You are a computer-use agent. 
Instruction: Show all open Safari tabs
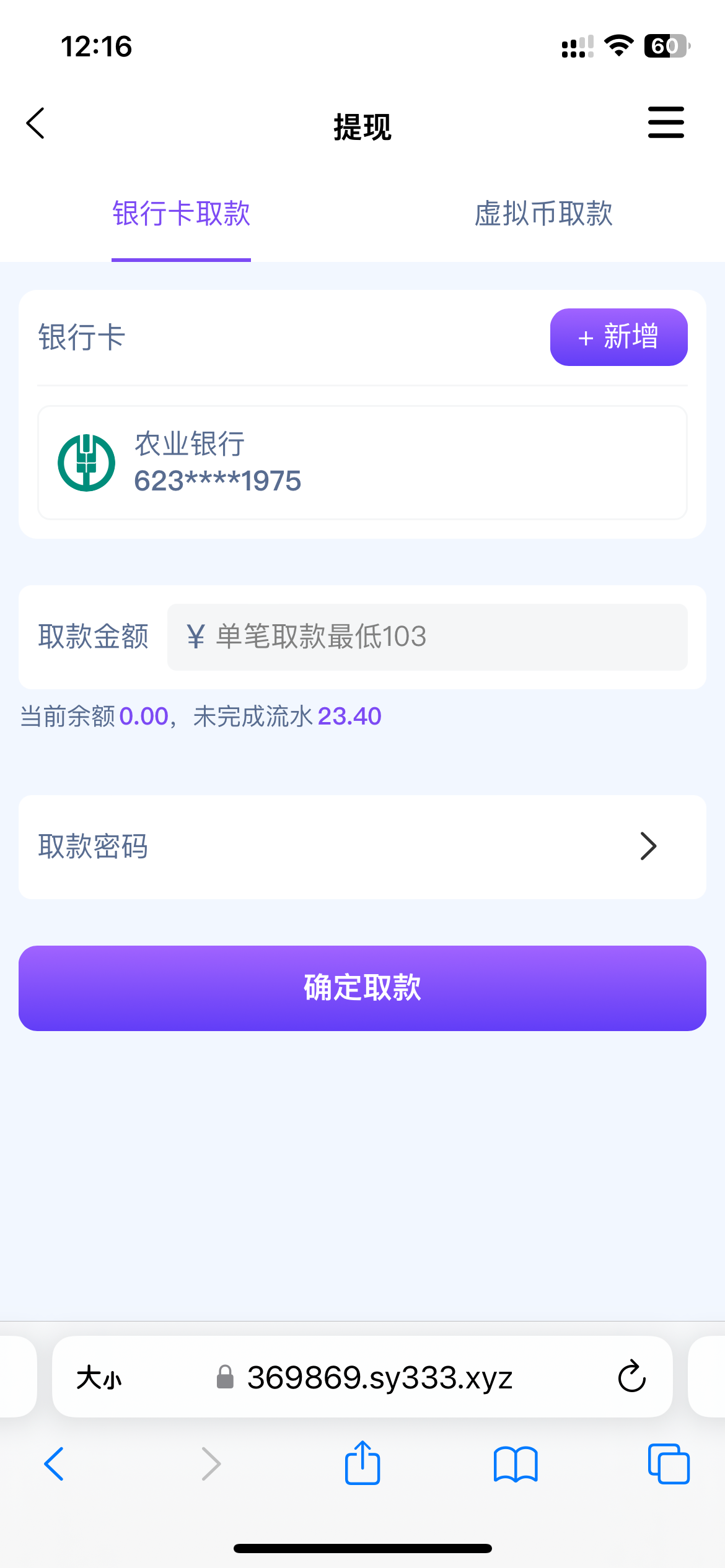[x=668, y=1464]
